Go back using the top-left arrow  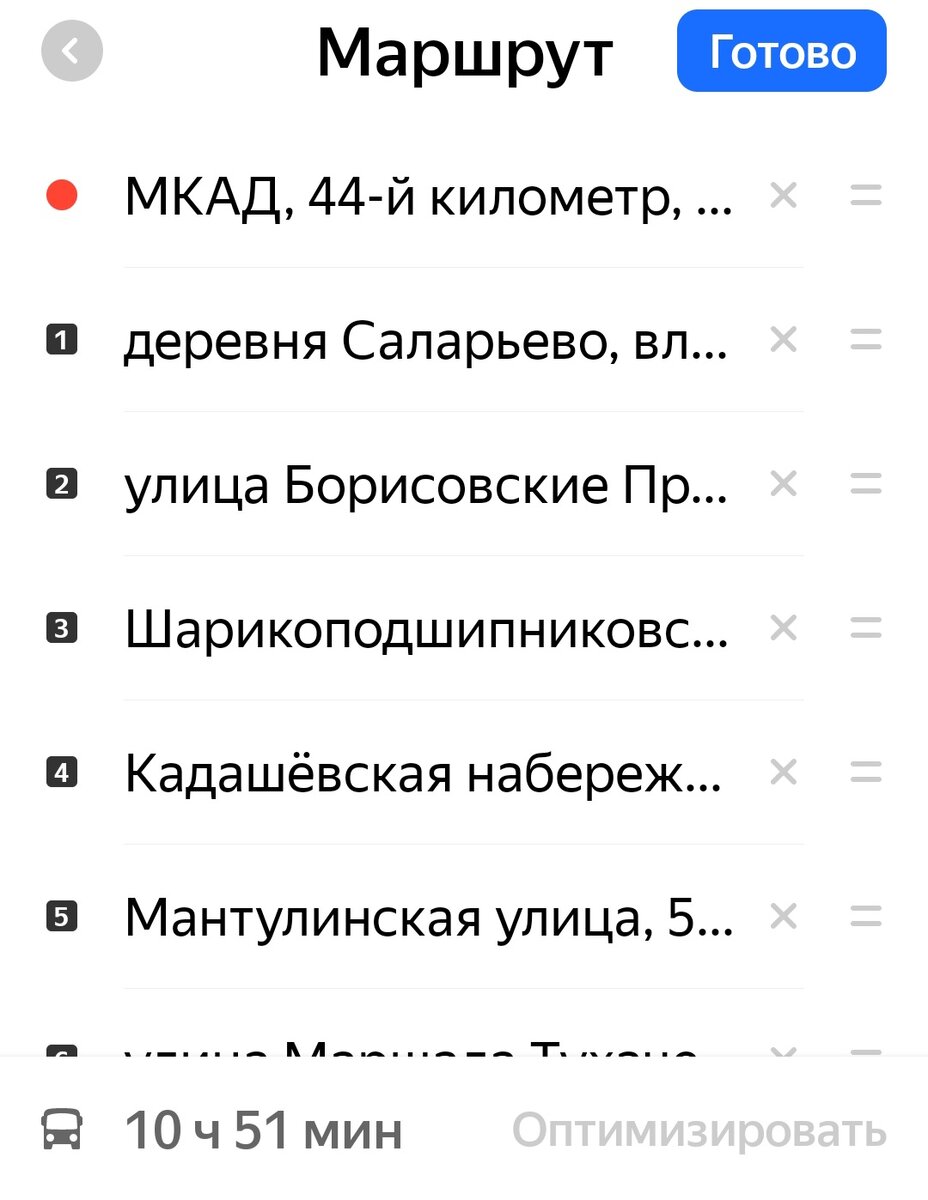click(x=72, y=52)
